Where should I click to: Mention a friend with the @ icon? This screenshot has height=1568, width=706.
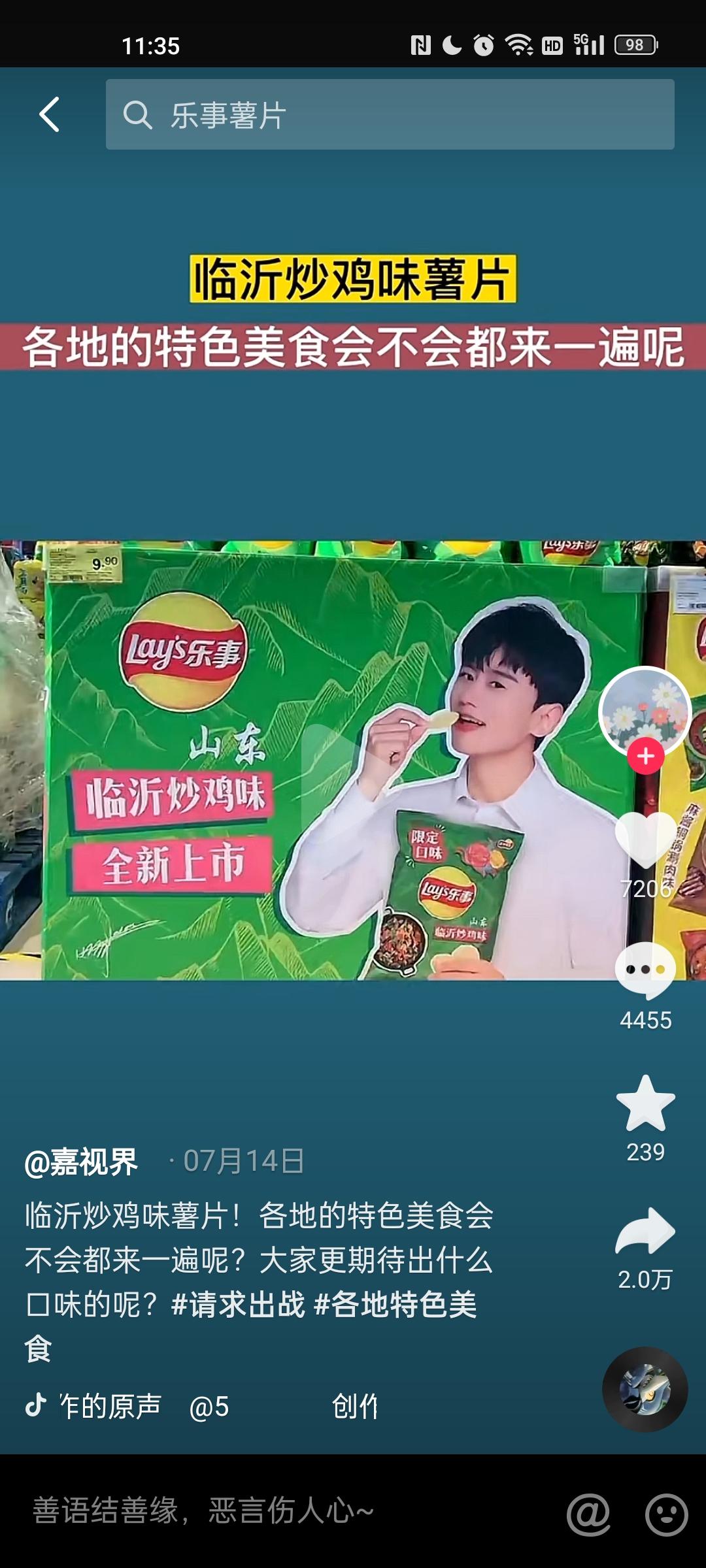[588, 1514]
